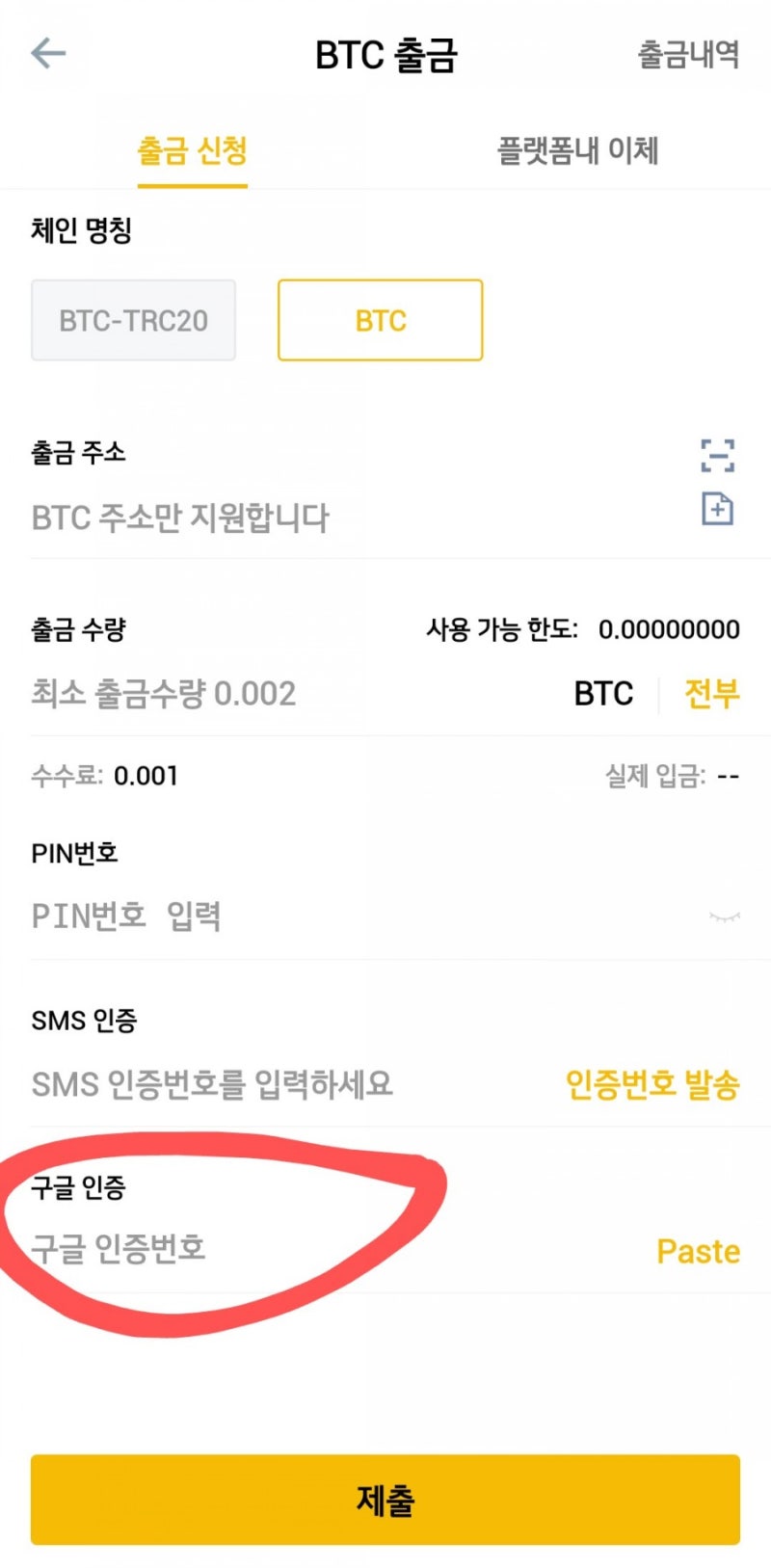Open 출금내역 withdrawal history
771x1568 pixels.
(x=690, y=55)
